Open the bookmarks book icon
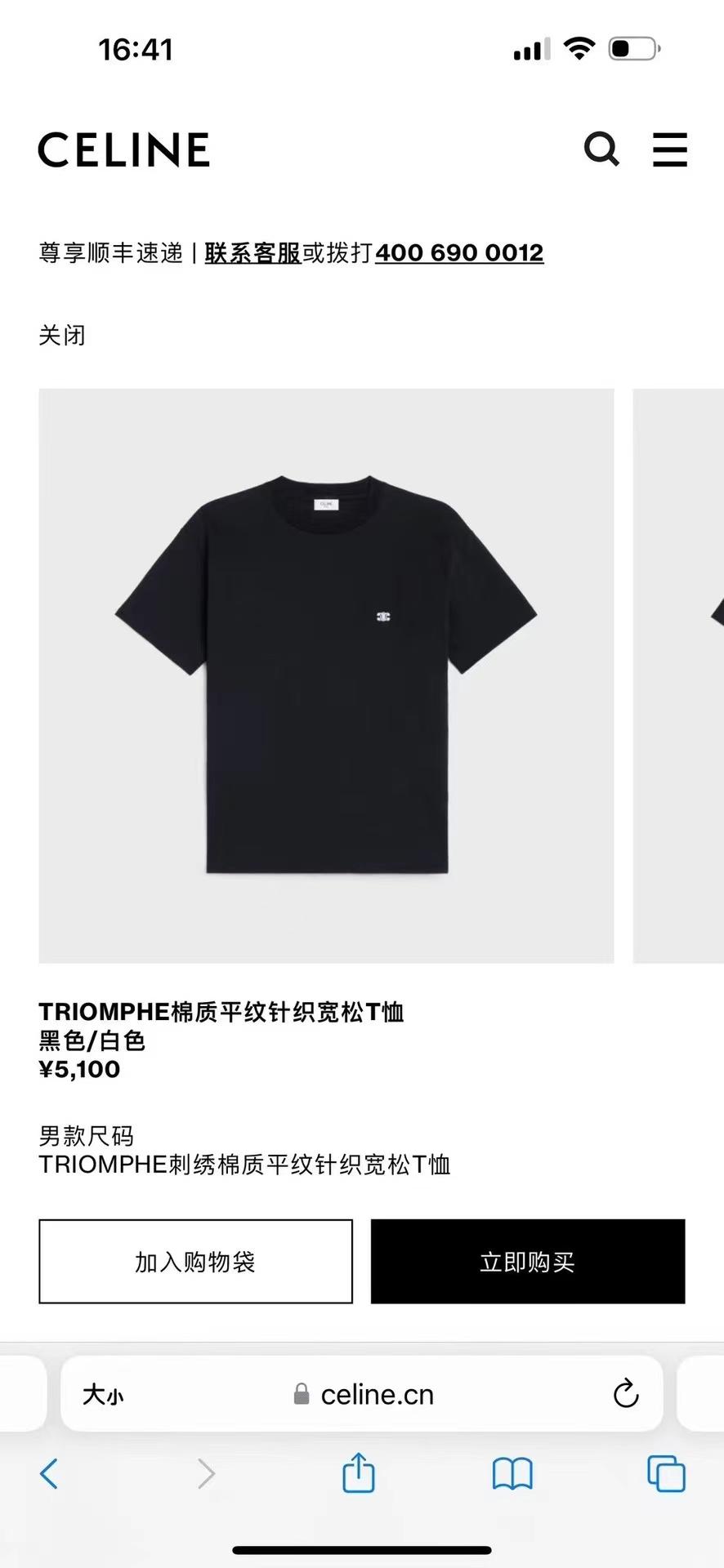Image resolution: width=724 pixels, height=1568 pixels. click(x=512, y=1474)
